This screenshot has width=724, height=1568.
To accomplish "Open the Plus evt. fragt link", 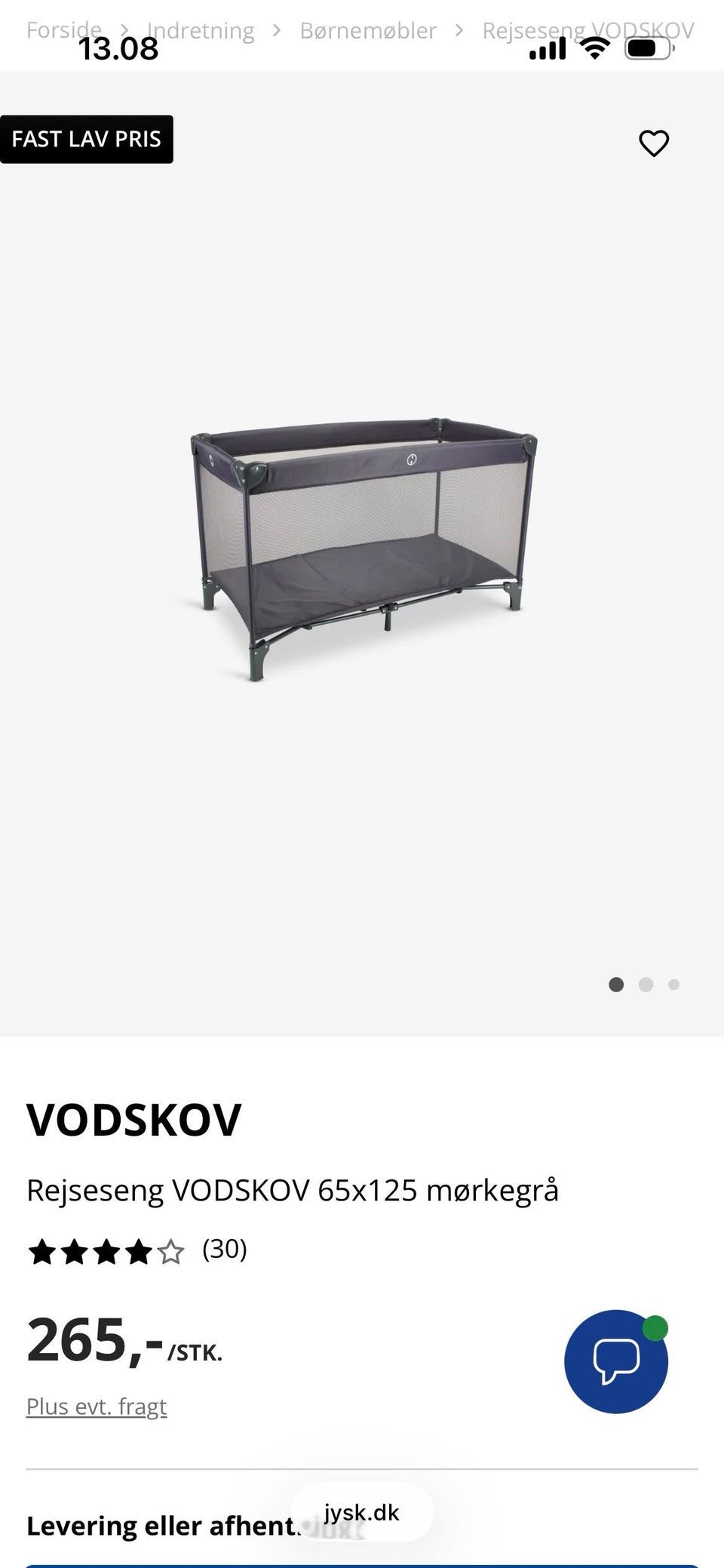I will (97, 1407).
